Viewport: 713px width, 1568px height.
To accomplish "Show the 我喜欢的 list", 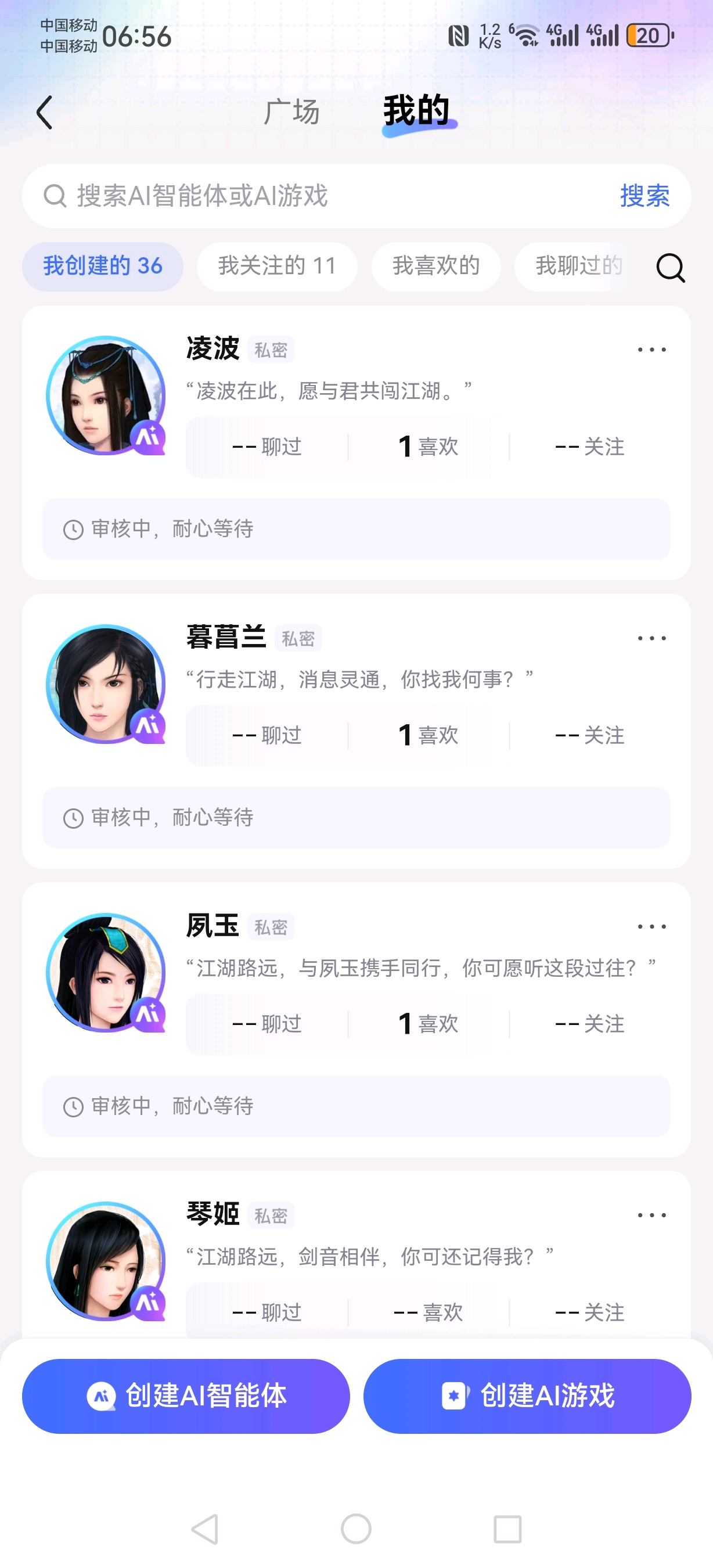I will click(x=435, y=267).
